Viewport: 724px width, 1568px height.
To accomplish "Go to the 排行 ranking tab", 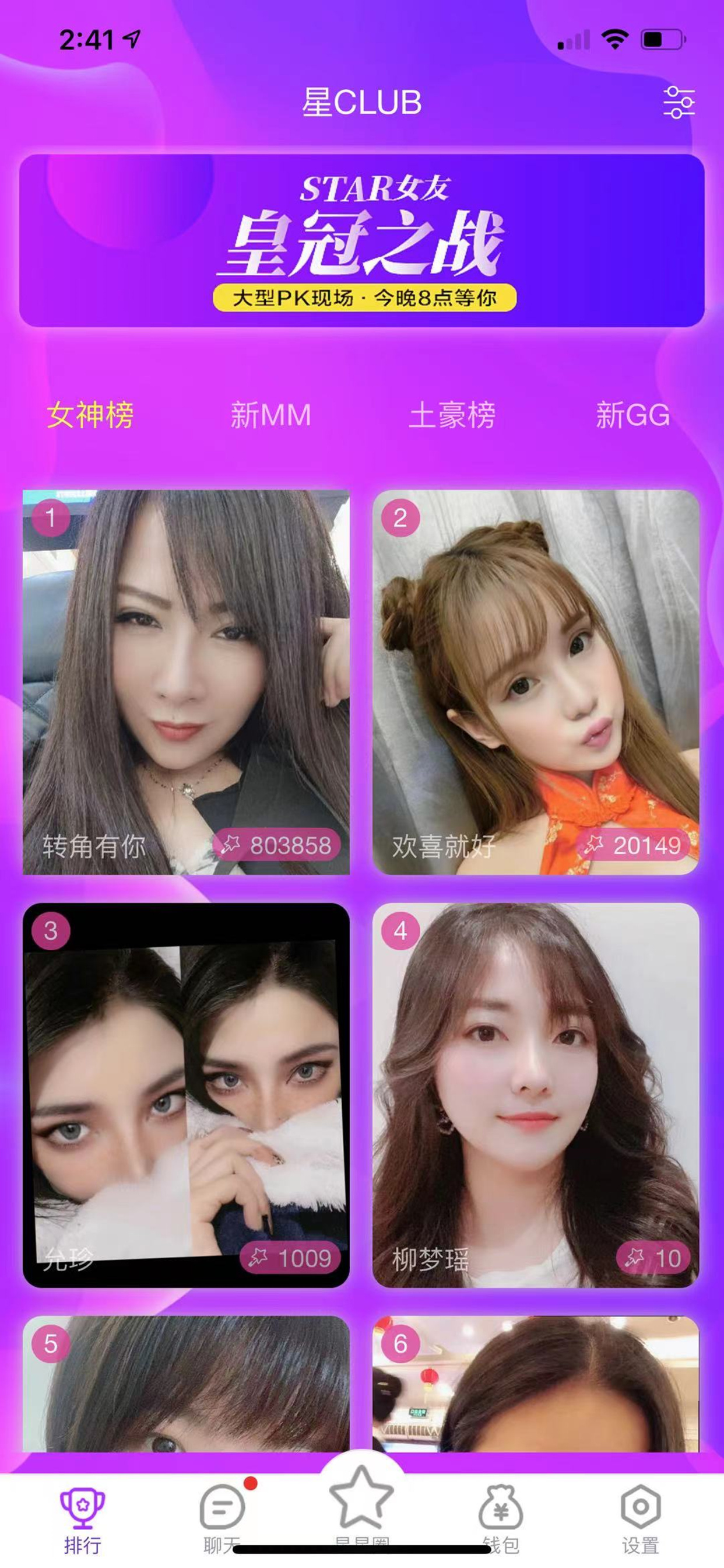I will tap(83, 1515).
